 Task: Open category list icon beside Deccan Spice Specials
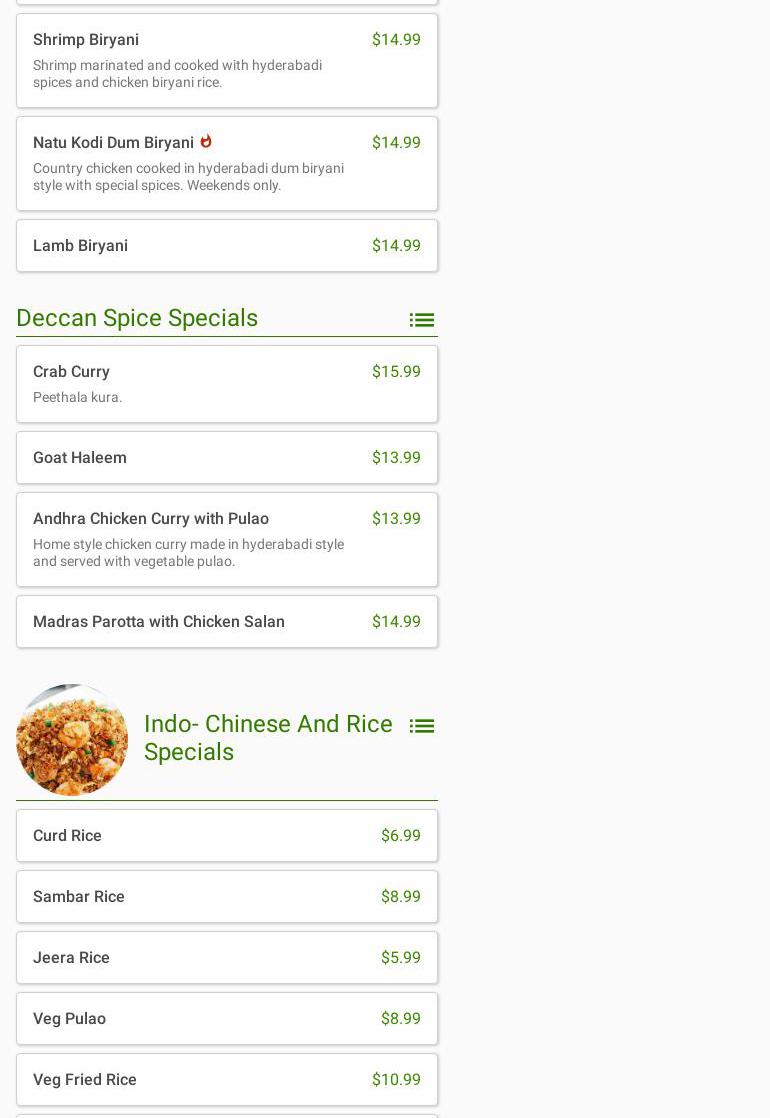click(421, 320)
